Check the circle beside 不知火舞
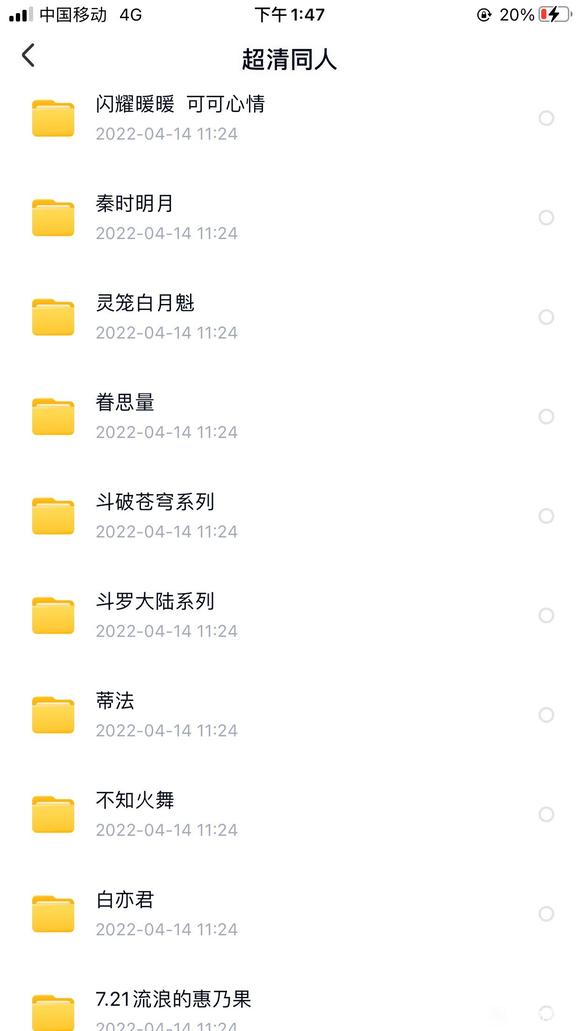Viewport: 580px width, 1031px height. click(x=546, y=814)
